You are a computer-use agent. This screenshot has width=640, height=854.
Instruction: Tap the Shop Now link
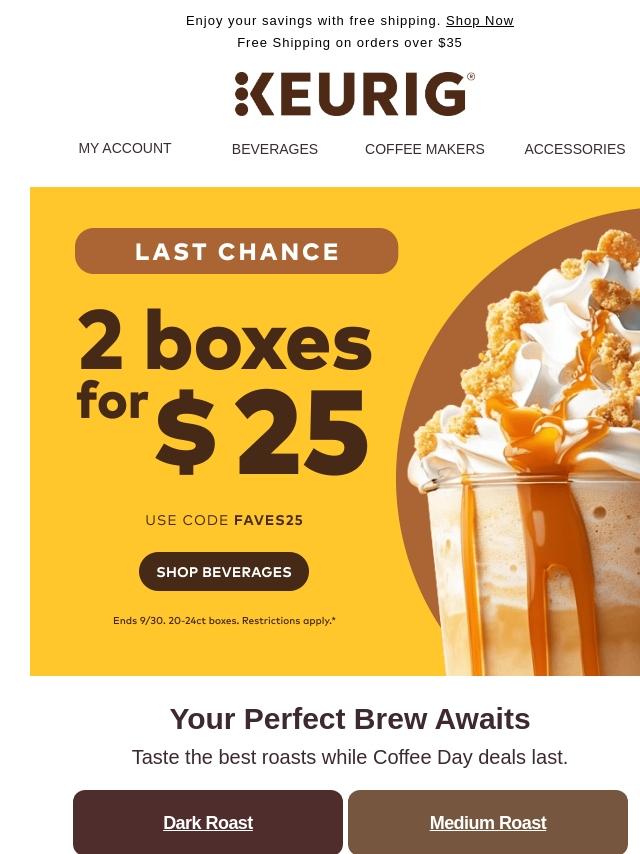point(479,20)
